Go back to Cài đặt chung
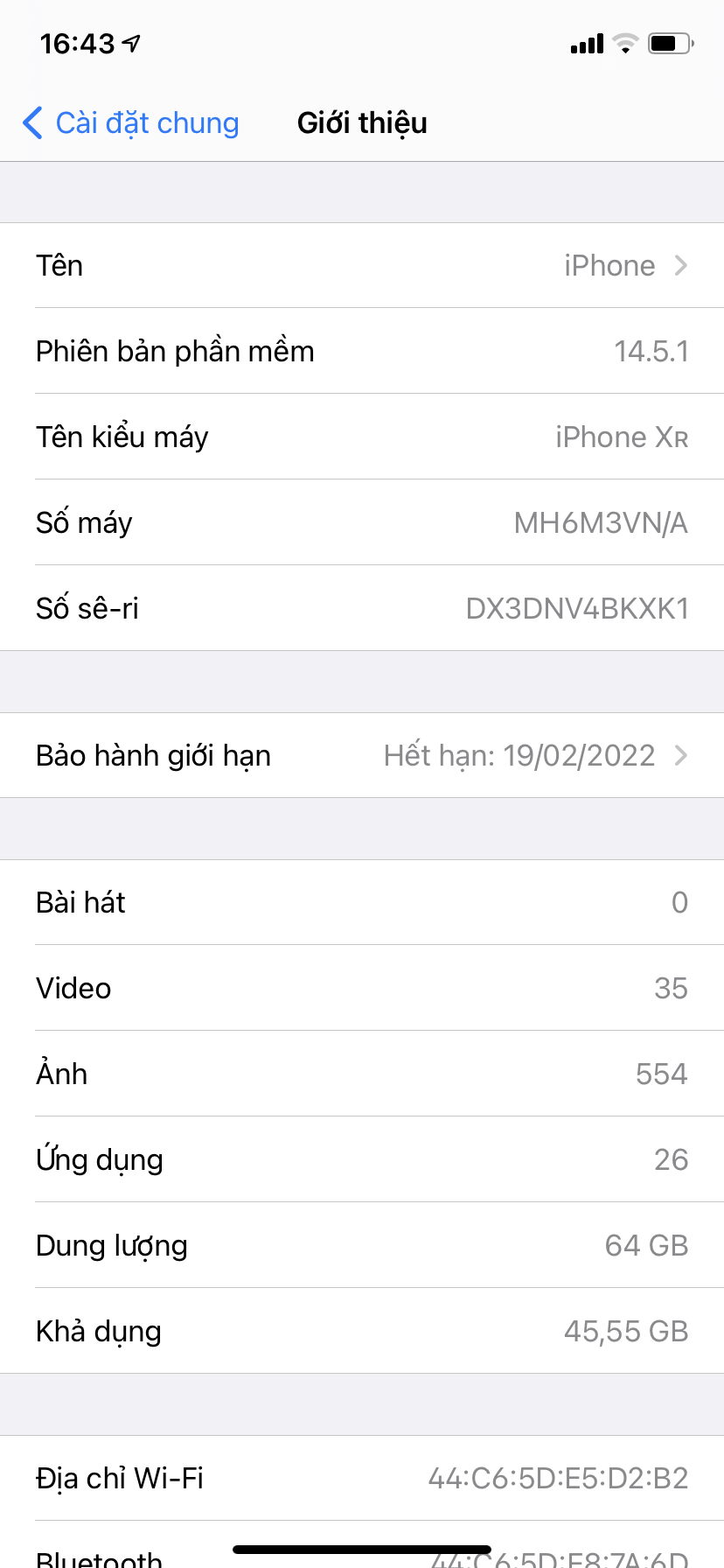Screen dimensions: 724x1568 [131, 123]
